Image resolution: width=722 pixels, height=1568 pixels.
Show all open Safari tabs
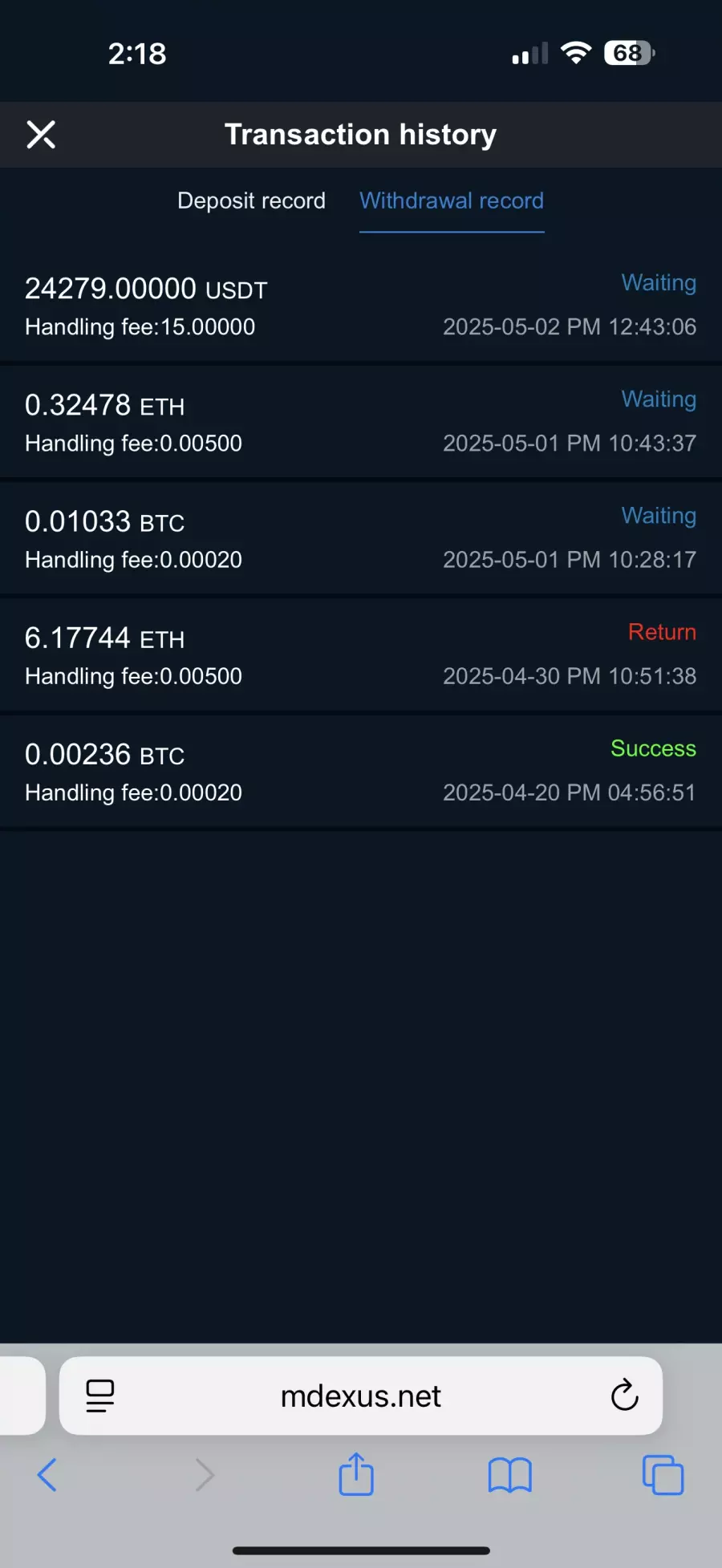pos(663,1475)
